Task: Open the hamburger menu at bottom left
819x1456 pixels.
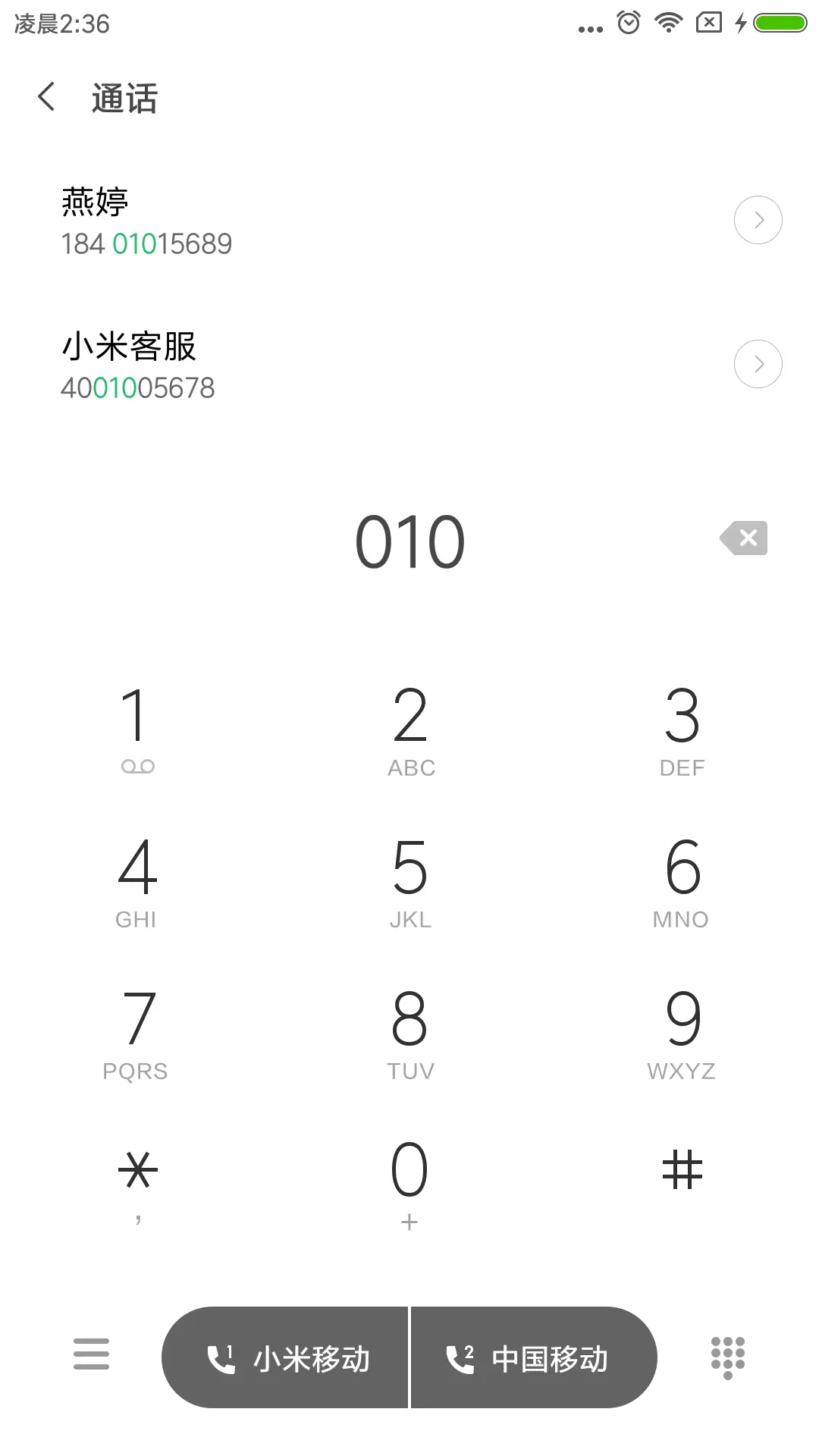Action: click(91, 1354)
